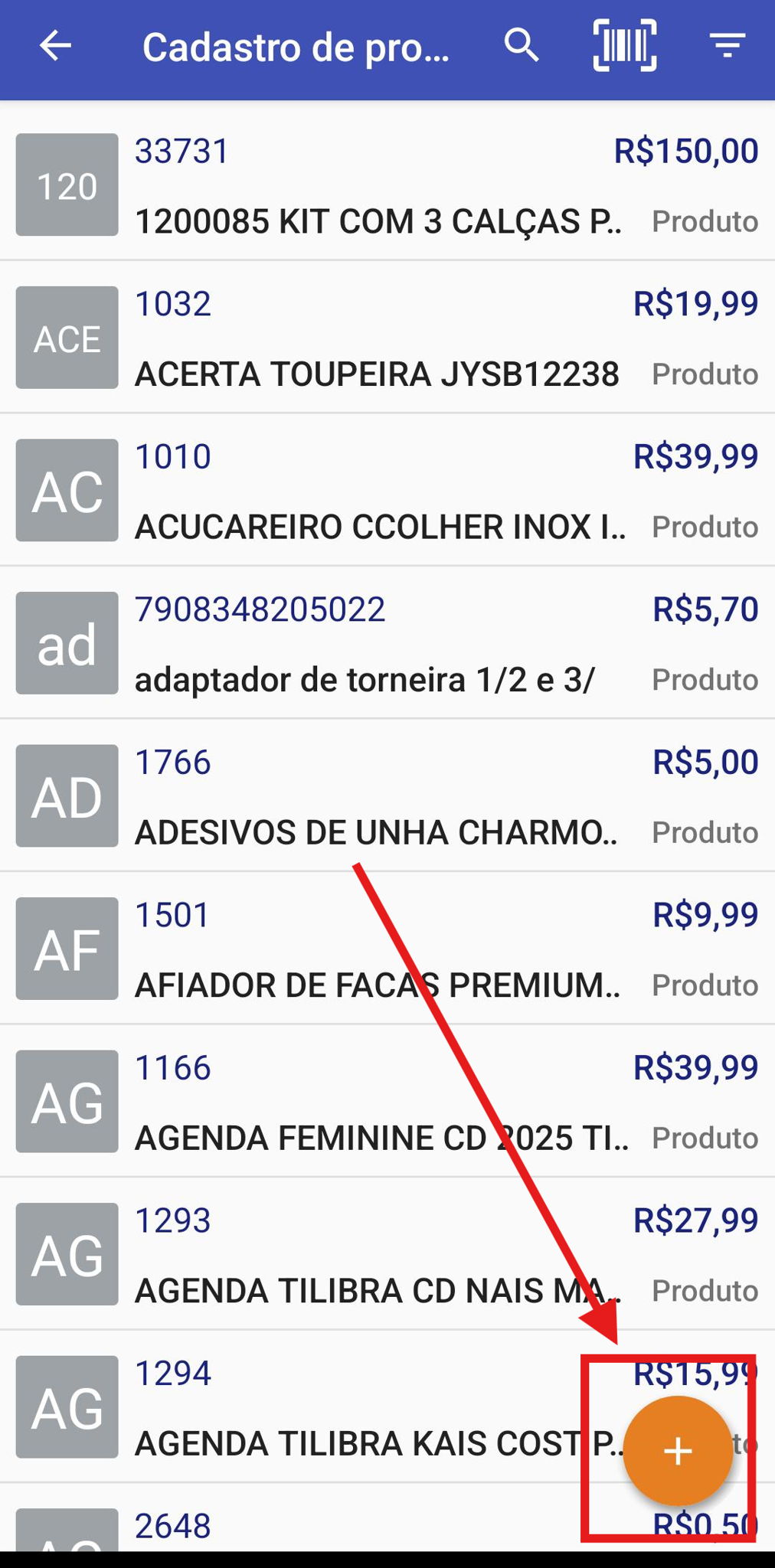Open product 1200085 KIT COM 3 CALÇAS

[x=387, y=185]
